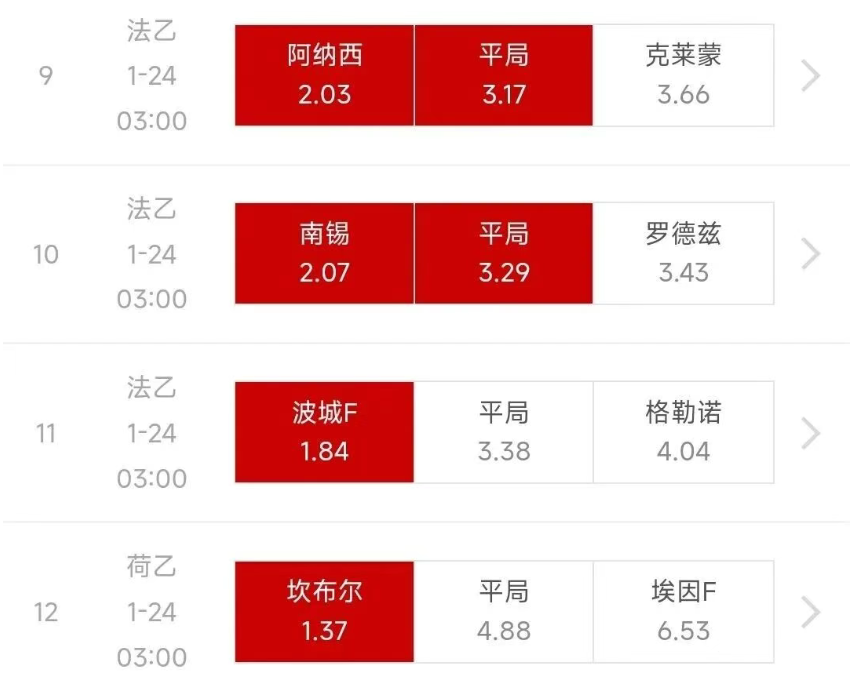
Task: Toggle 平局 3.29 in match 10
Action: 503,254
